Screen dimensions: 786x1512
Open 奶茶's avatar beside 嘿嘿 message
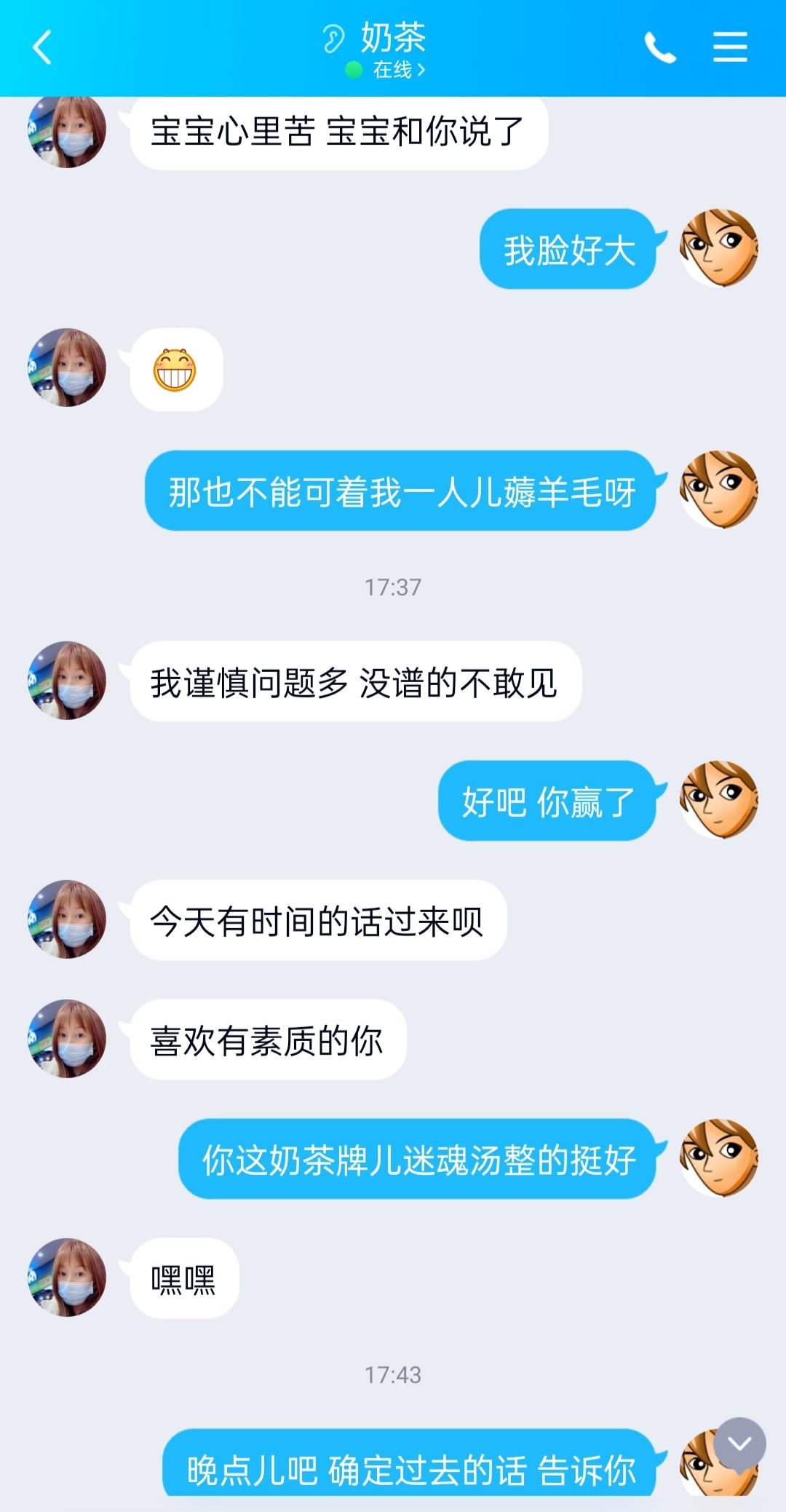click(67, 1278)
